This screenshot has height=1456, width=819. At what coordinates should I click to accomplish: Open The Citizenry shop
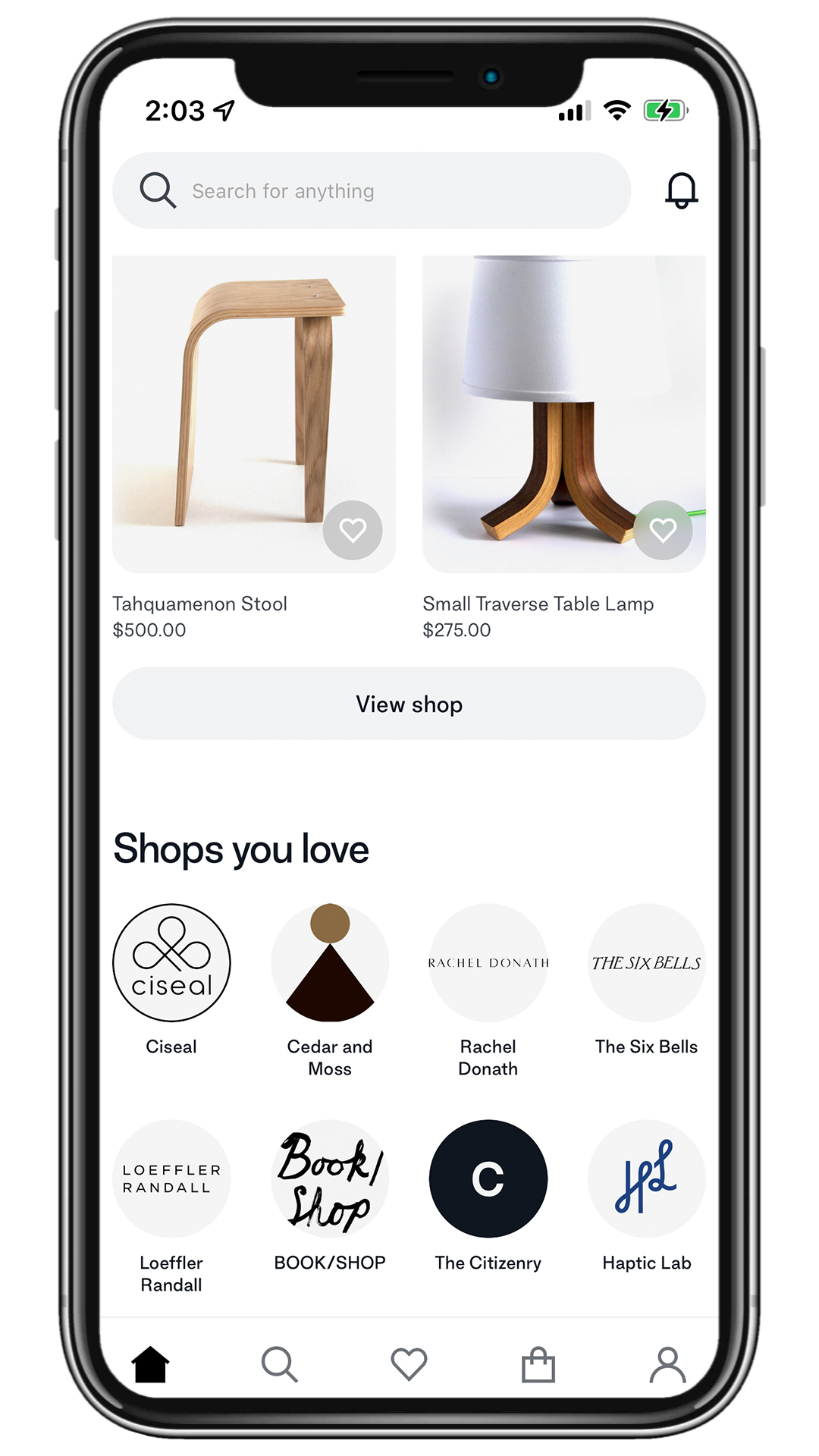tap(488, 1178)
